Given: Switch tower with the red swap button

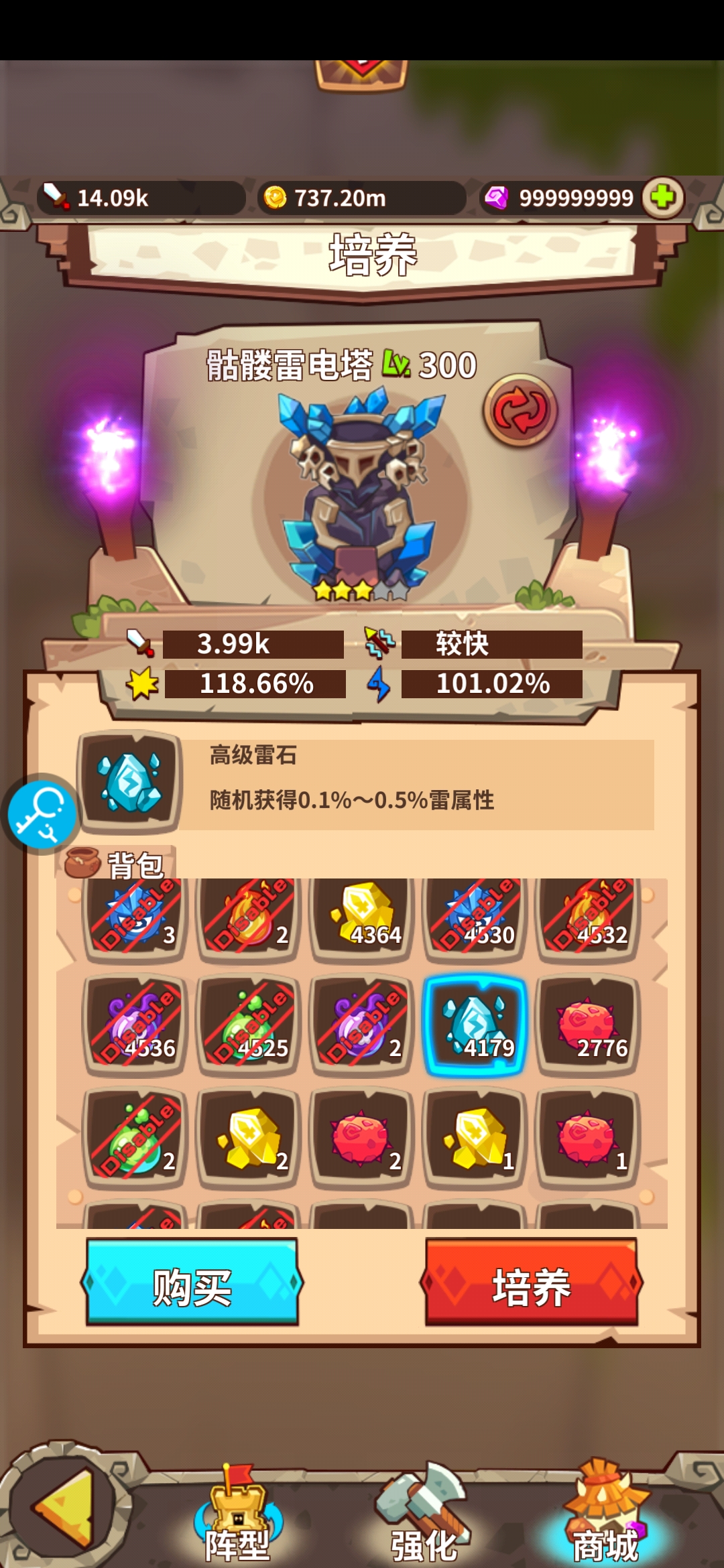Looking at the screenshot, I should [x=520, y=411].
